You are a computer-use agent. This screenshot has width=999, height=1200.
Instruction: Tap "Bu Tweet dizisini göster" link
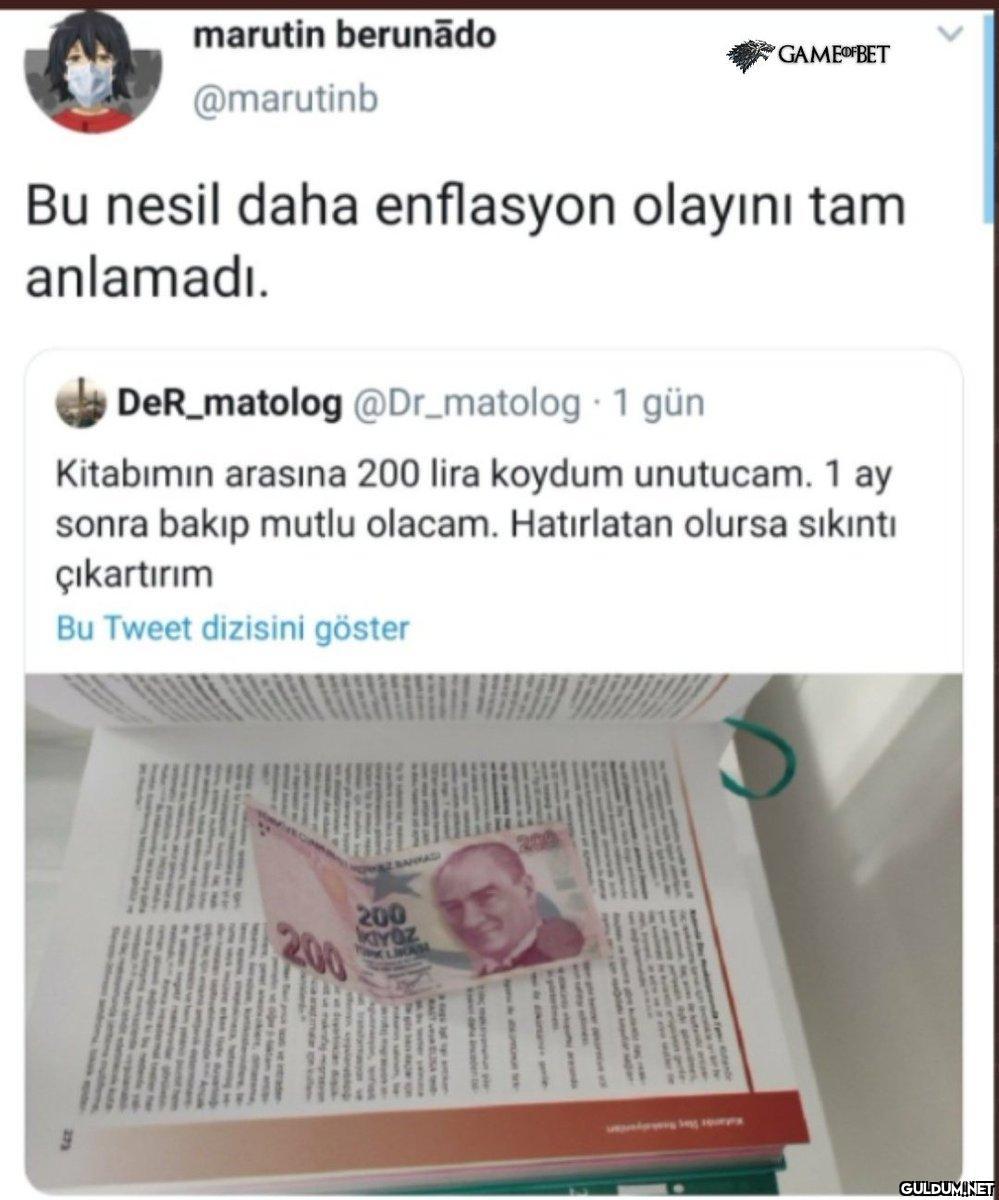point(233,629)
